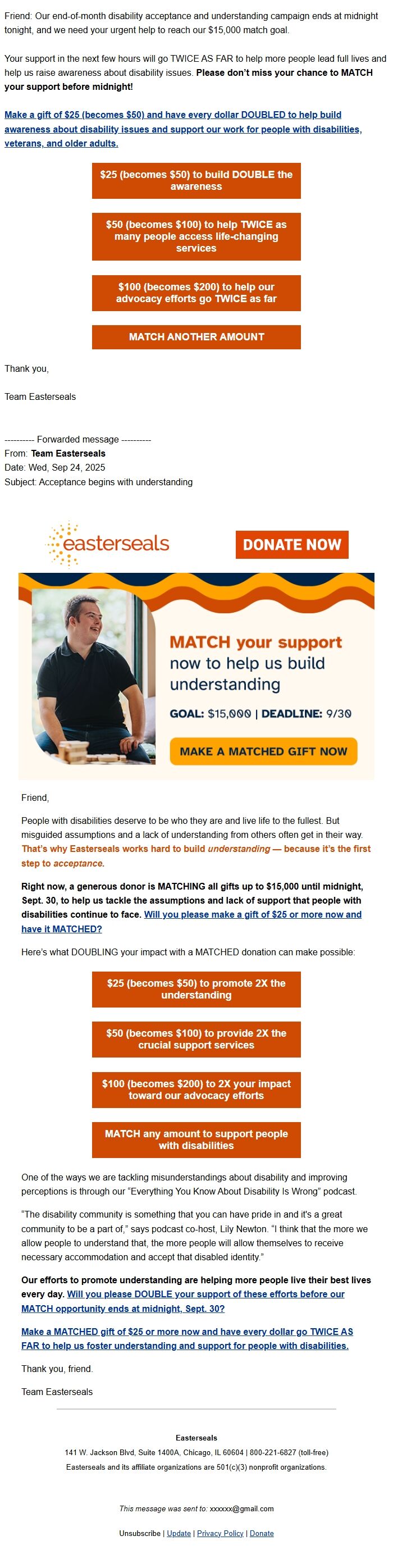The image size is (393, 1568).
Task: Select $25 to promote 2X the understanding
Action: (196, 989)
